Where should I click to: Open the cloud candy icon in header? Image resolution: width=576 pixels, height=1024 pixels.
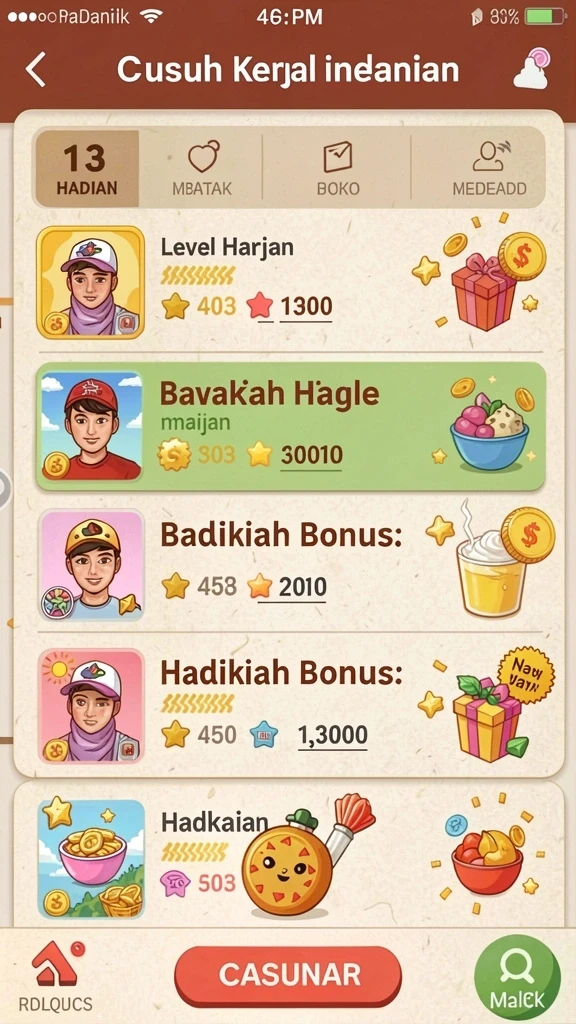(x=530, y=68)
